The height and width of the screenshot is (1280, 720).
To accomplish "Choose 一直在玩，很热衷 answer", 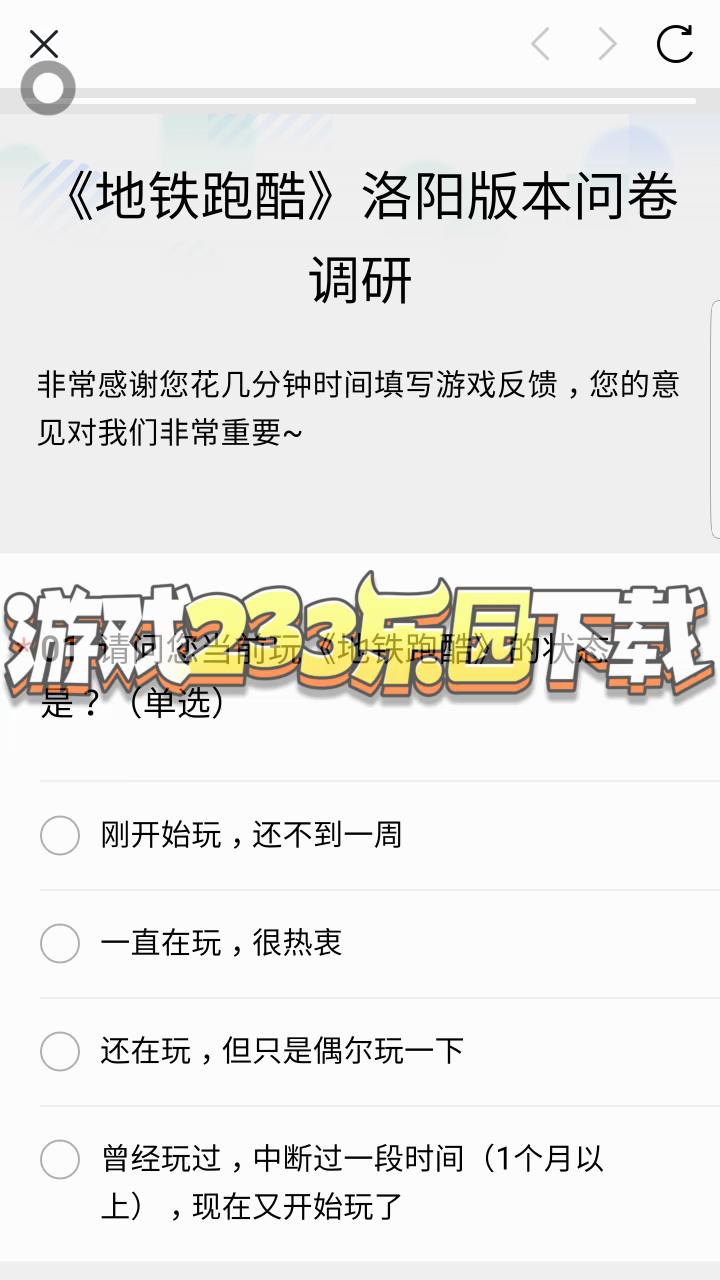I will tap(60, 943).
